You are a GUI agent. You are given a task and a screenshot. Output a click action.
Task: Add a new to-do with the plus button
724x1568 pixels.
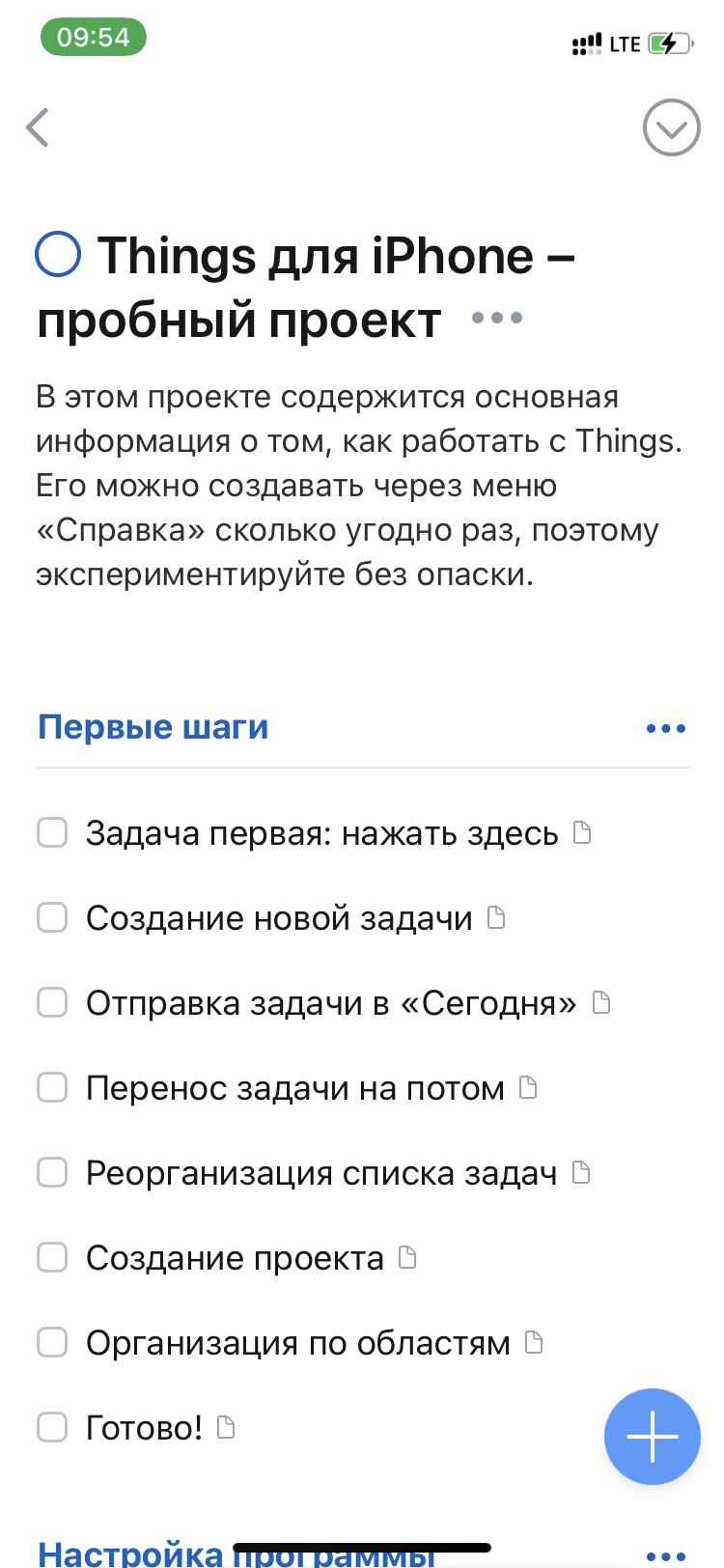click(x=653, y=1437)
